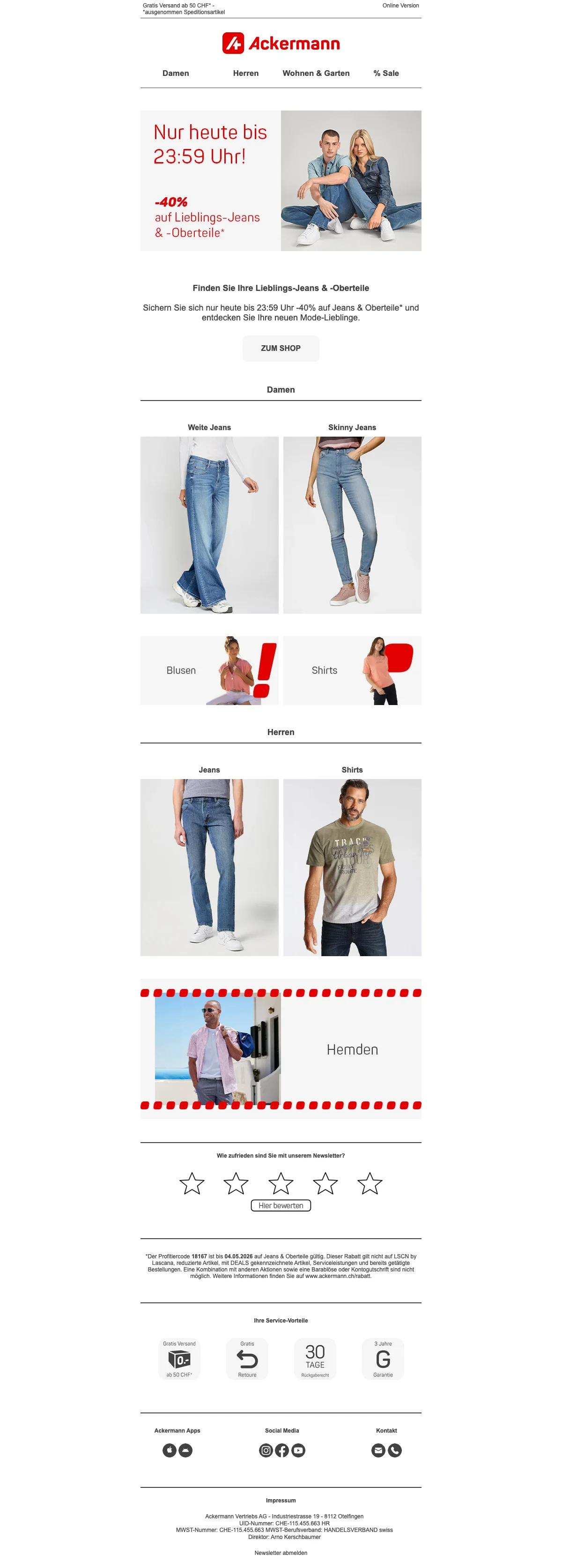Tap the Hier bewerten button

click(281, 1205)
